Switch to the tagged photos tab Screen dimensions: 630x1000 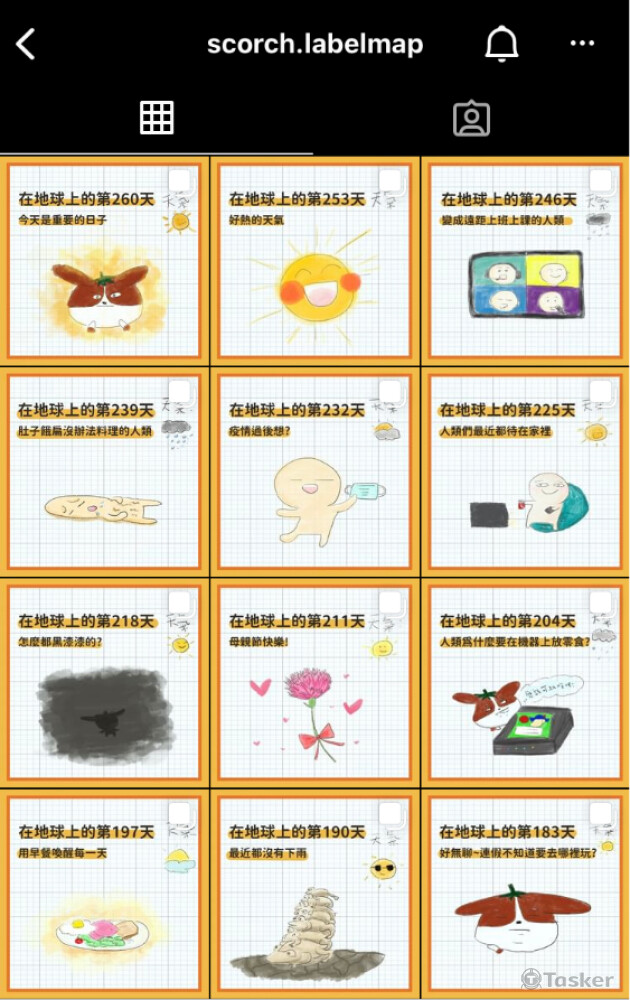click(471, 118)
